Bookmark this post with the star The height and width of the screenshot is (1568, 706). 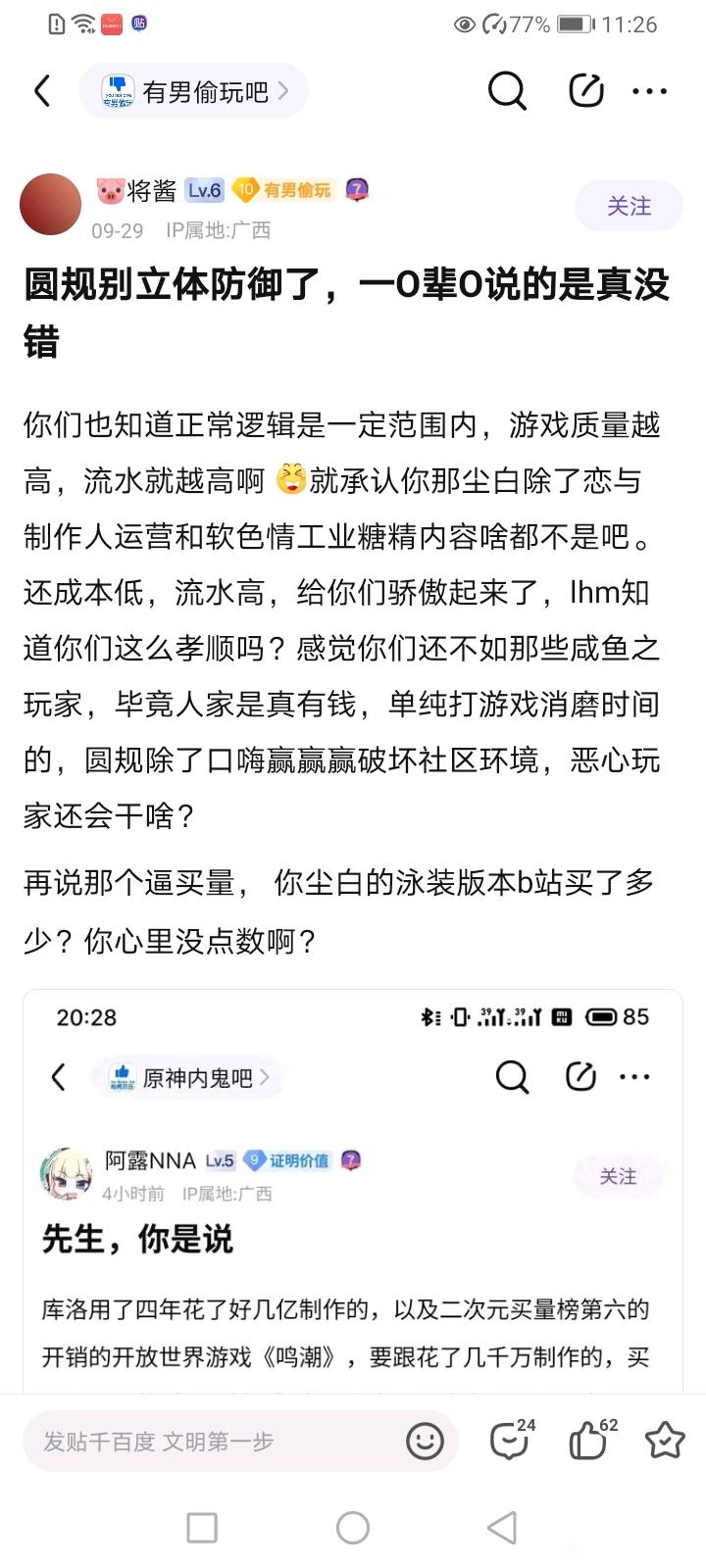[x=664, y=1441]
